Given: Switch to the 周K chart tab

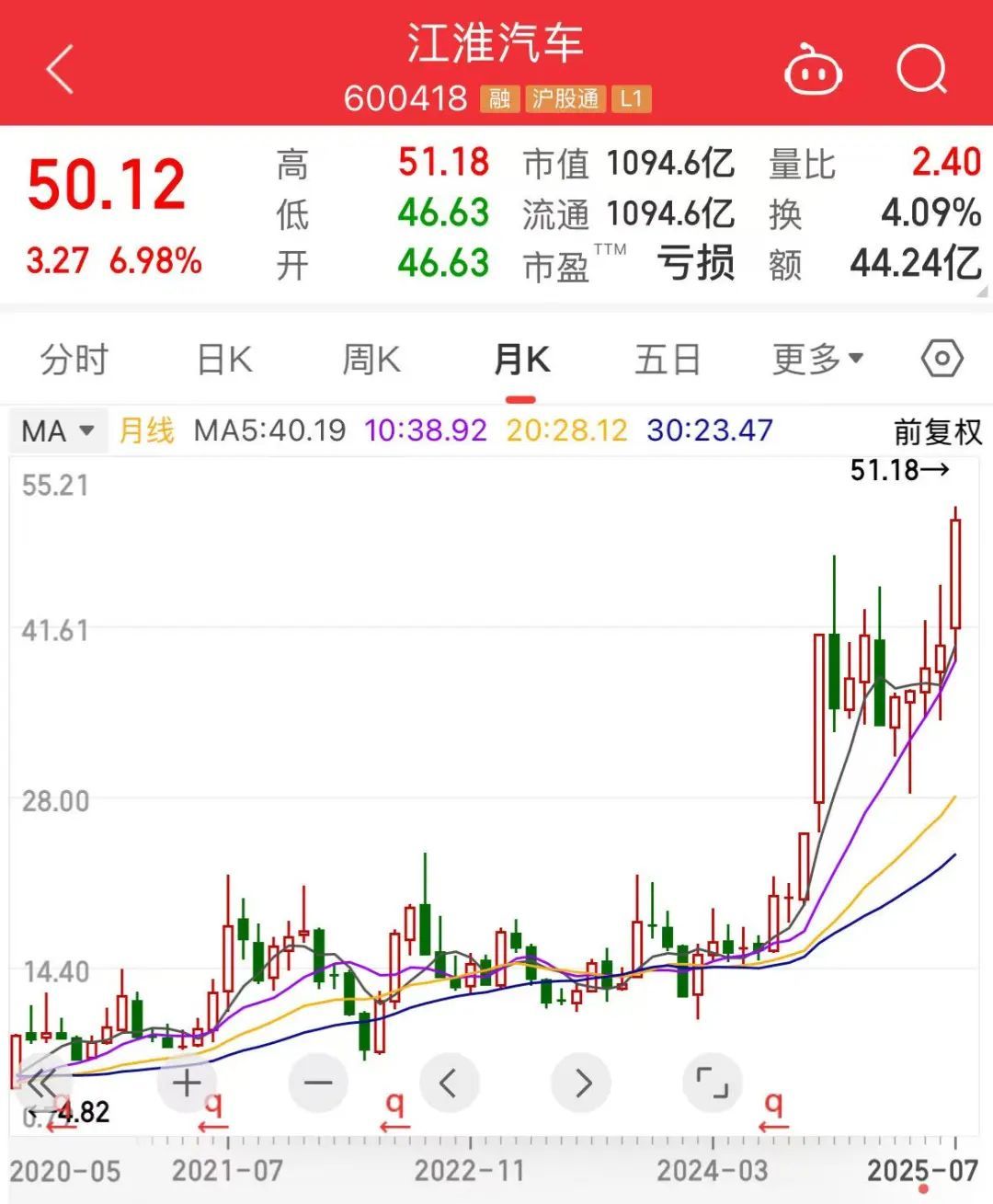Looking at the screenshot, I should click(x=371, y=360).
